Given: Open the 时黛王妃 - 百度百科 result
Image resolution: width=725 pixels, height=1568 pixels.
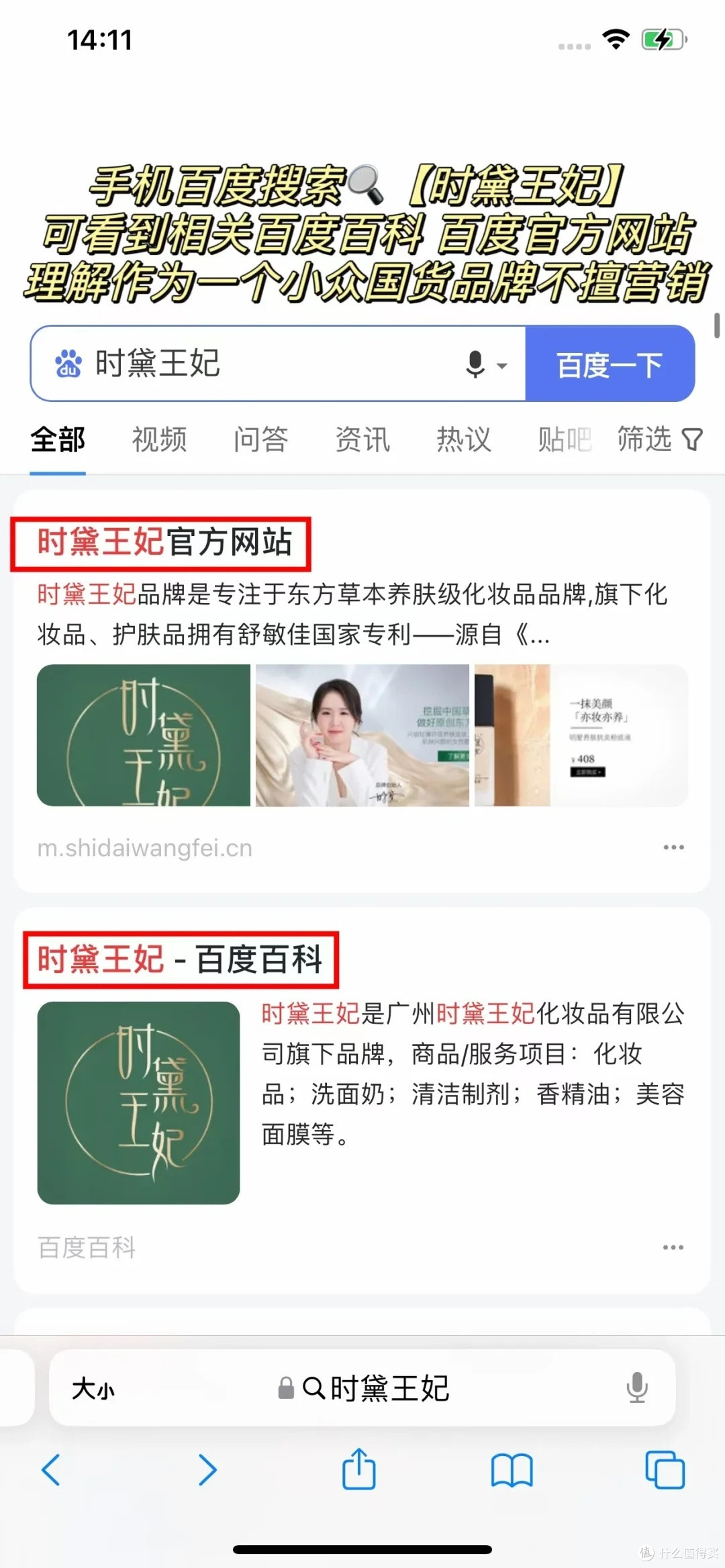Looking at the screenshot, I should tap(180, 959).
